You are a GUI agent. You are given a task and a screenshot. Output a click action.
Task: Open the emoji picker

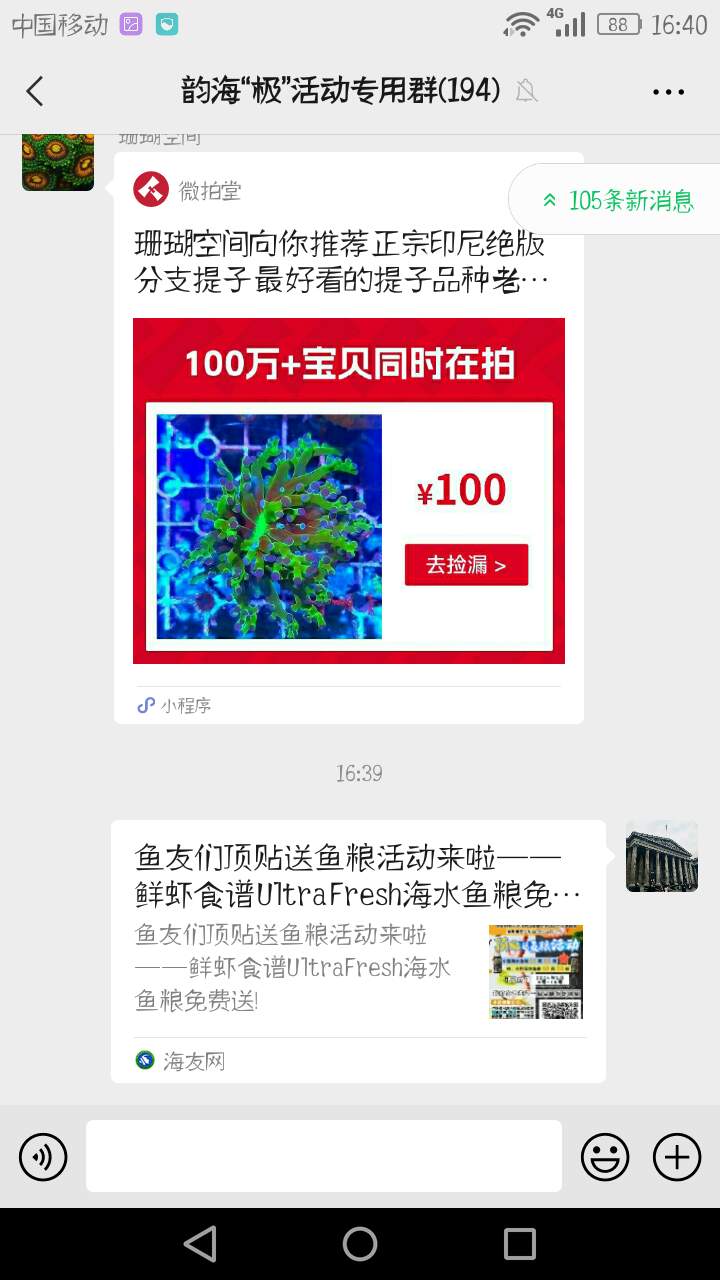[605, 1157]
